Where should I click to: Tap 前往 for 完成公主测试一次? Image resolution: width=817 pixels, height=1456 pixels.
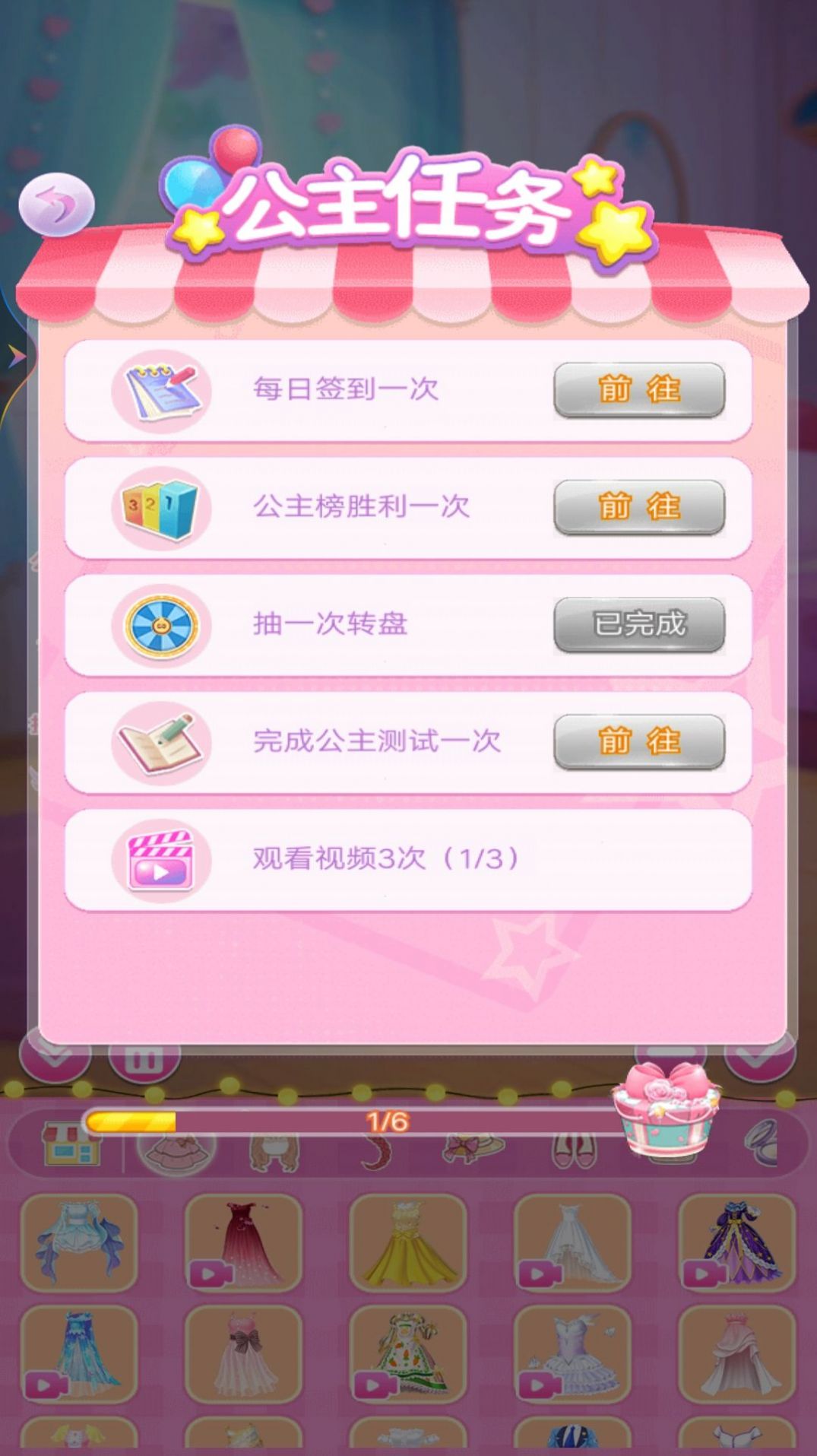coord(638,741)
